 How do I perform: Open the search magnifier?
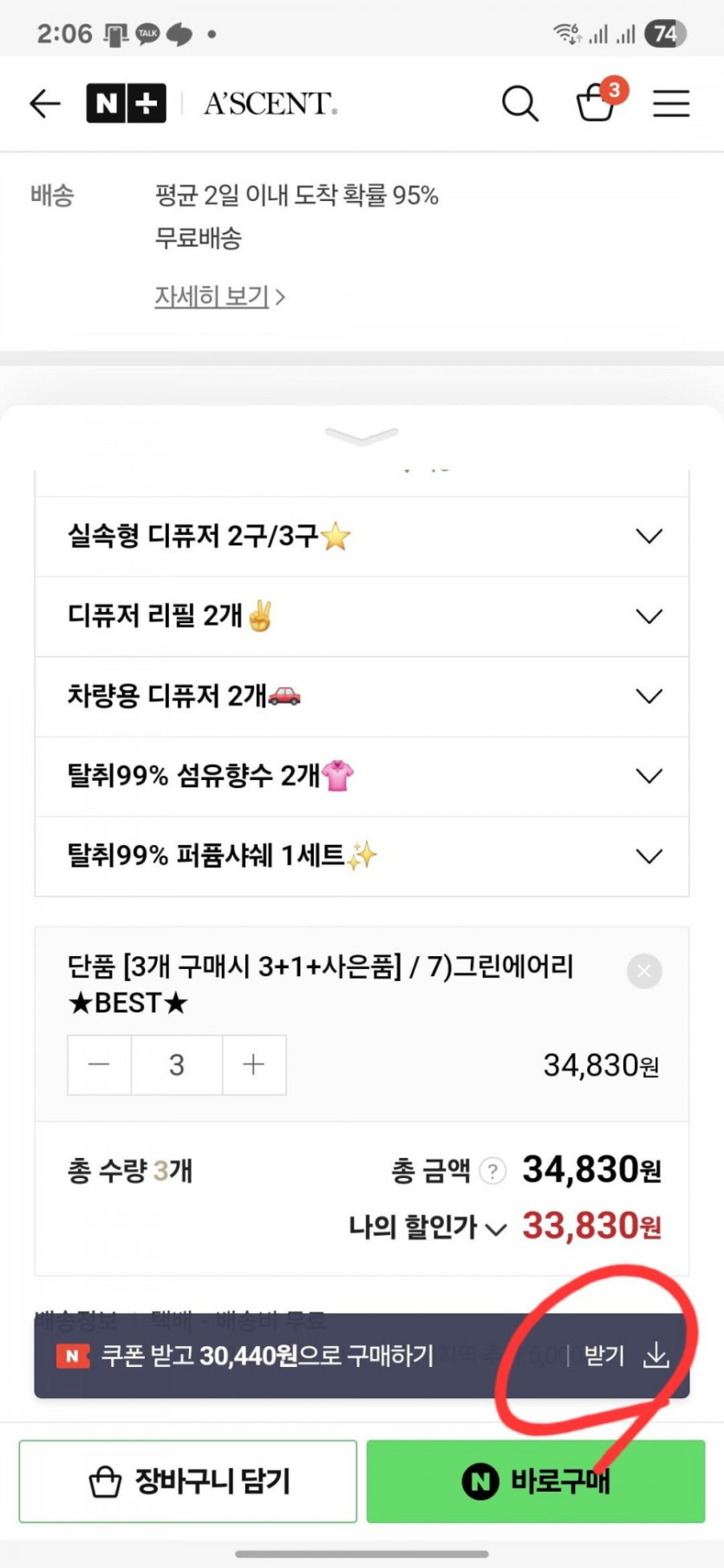point(519,104)
